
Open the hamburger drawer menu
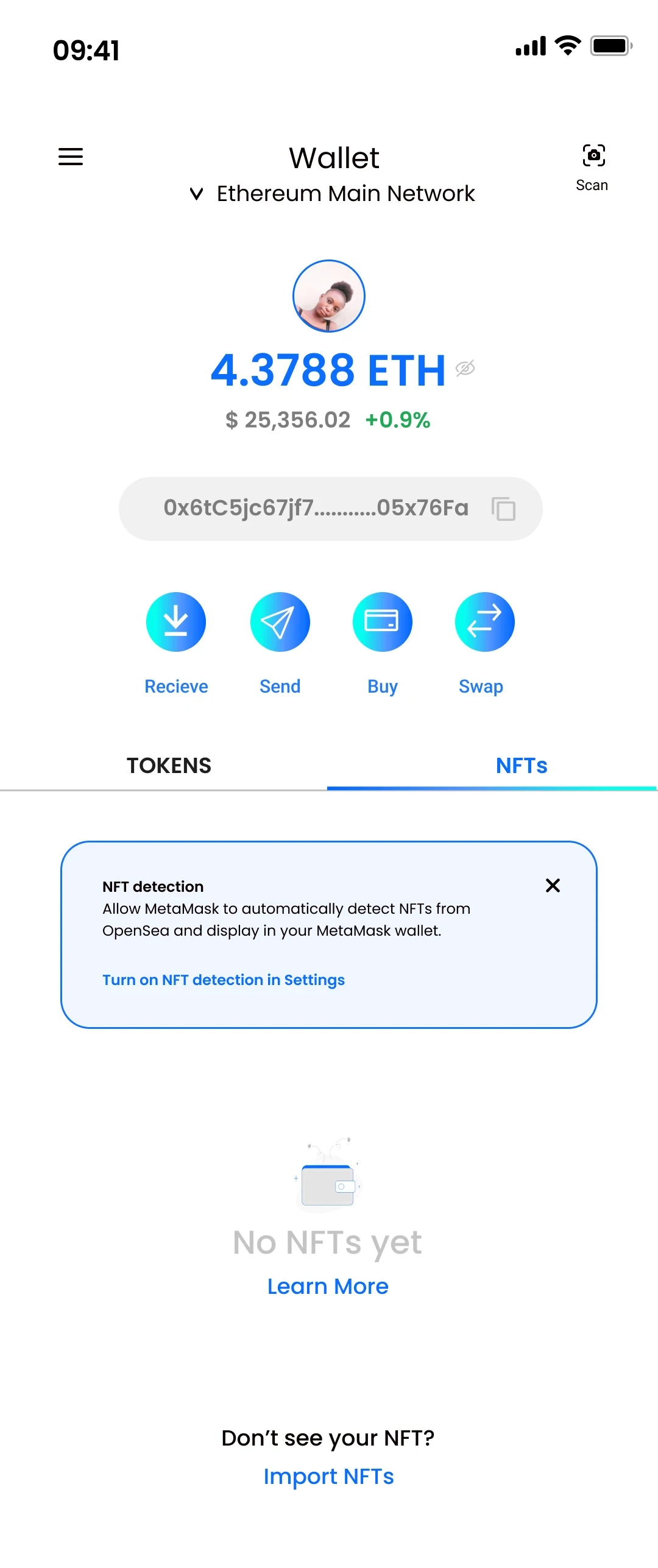point(71,157)
